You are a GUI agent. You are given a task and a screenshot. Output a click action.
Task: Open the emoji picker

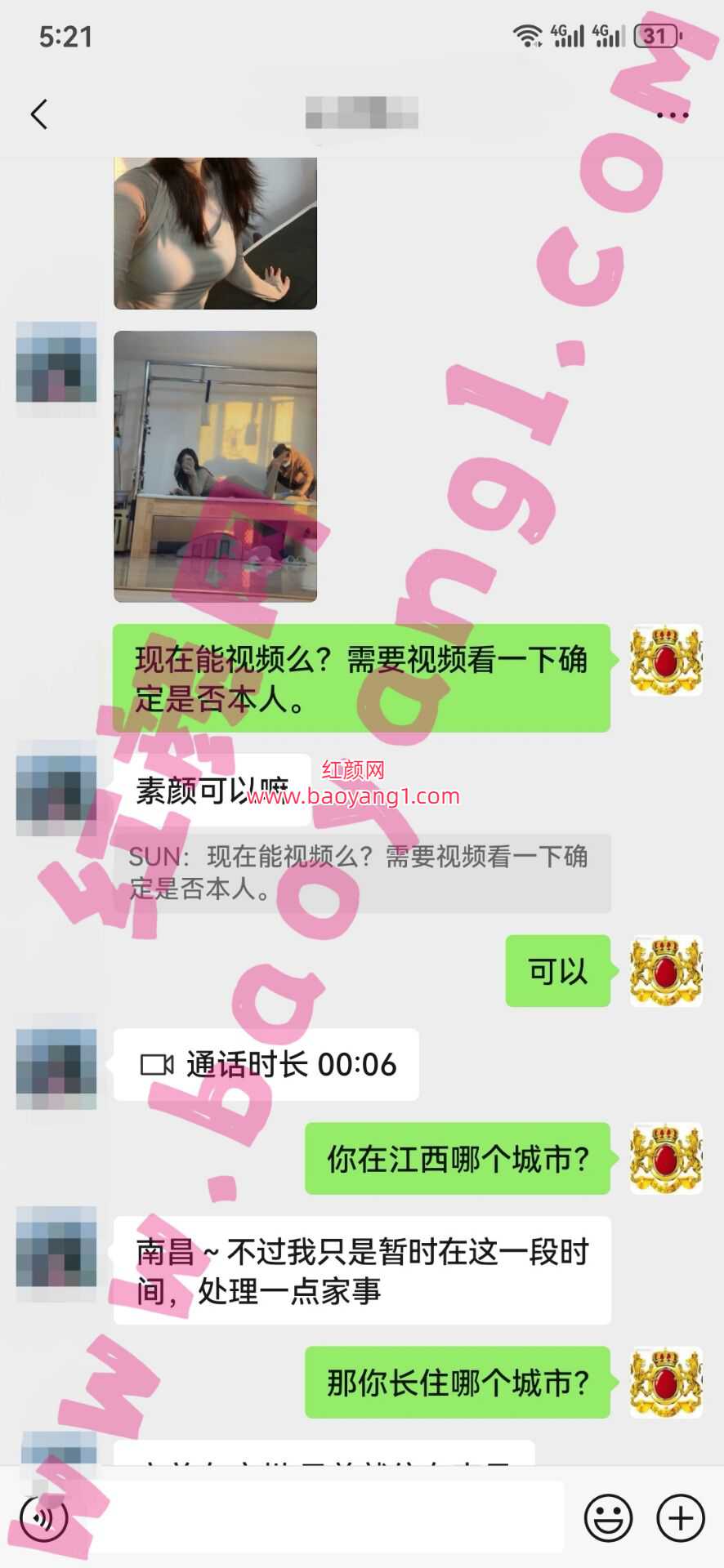(x=608, y=1517)
